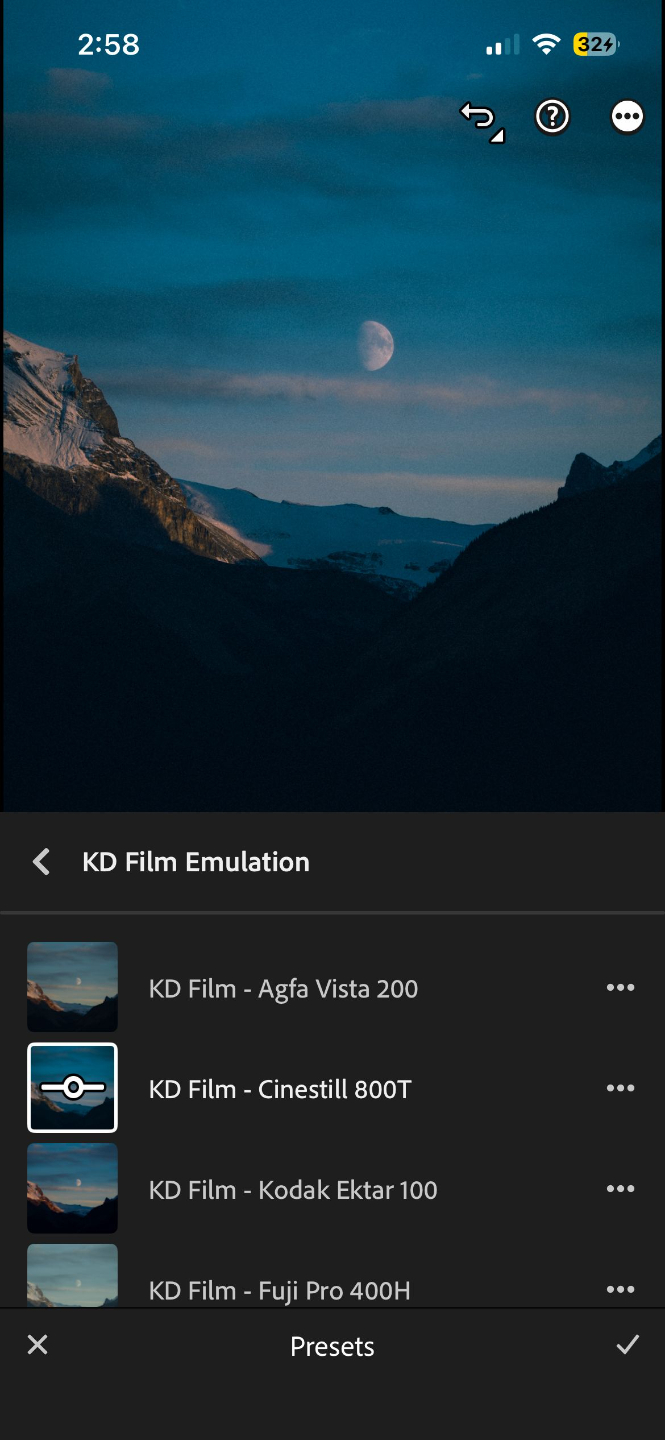Open options for Fuji Pro 400H
Image resolution: width=665 pixels, height=1440 pixels.
tap(620, 1290)
